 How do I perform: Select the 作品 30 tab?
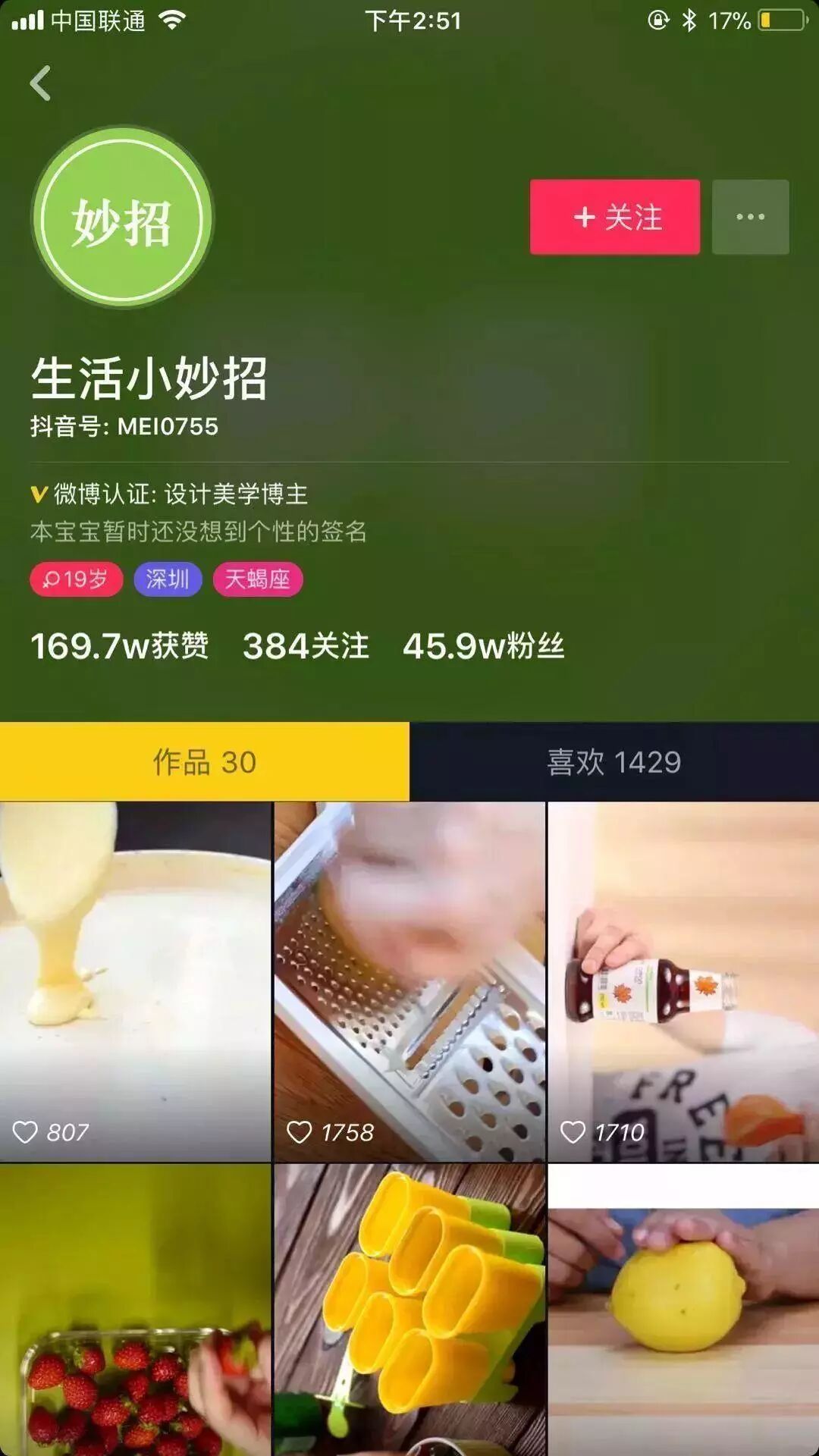click(x=205, y=761)
